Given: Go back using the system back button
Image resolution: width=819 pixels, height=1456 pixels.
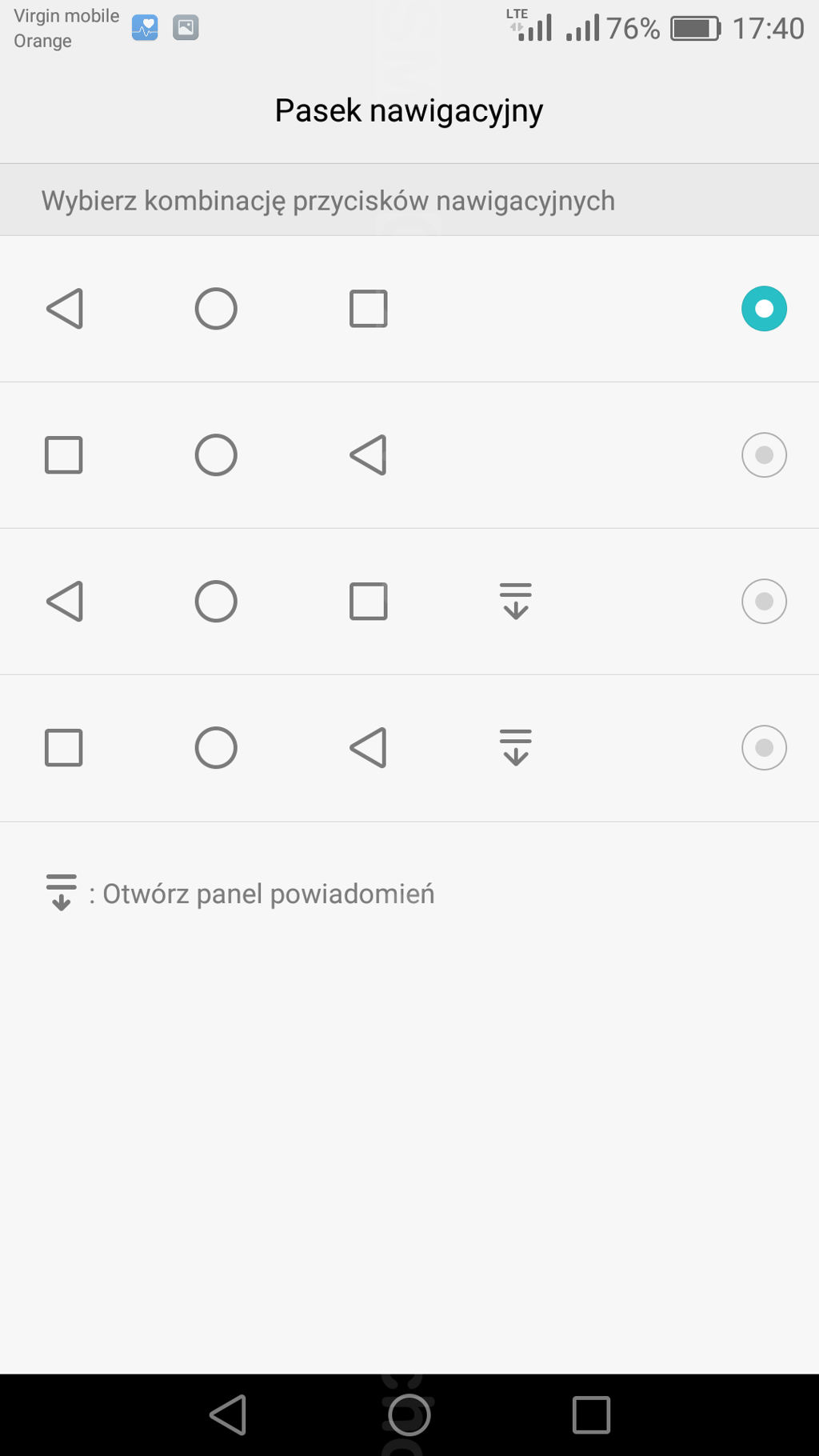Looking at the screenshot, I should click(x=229, y=1414).
